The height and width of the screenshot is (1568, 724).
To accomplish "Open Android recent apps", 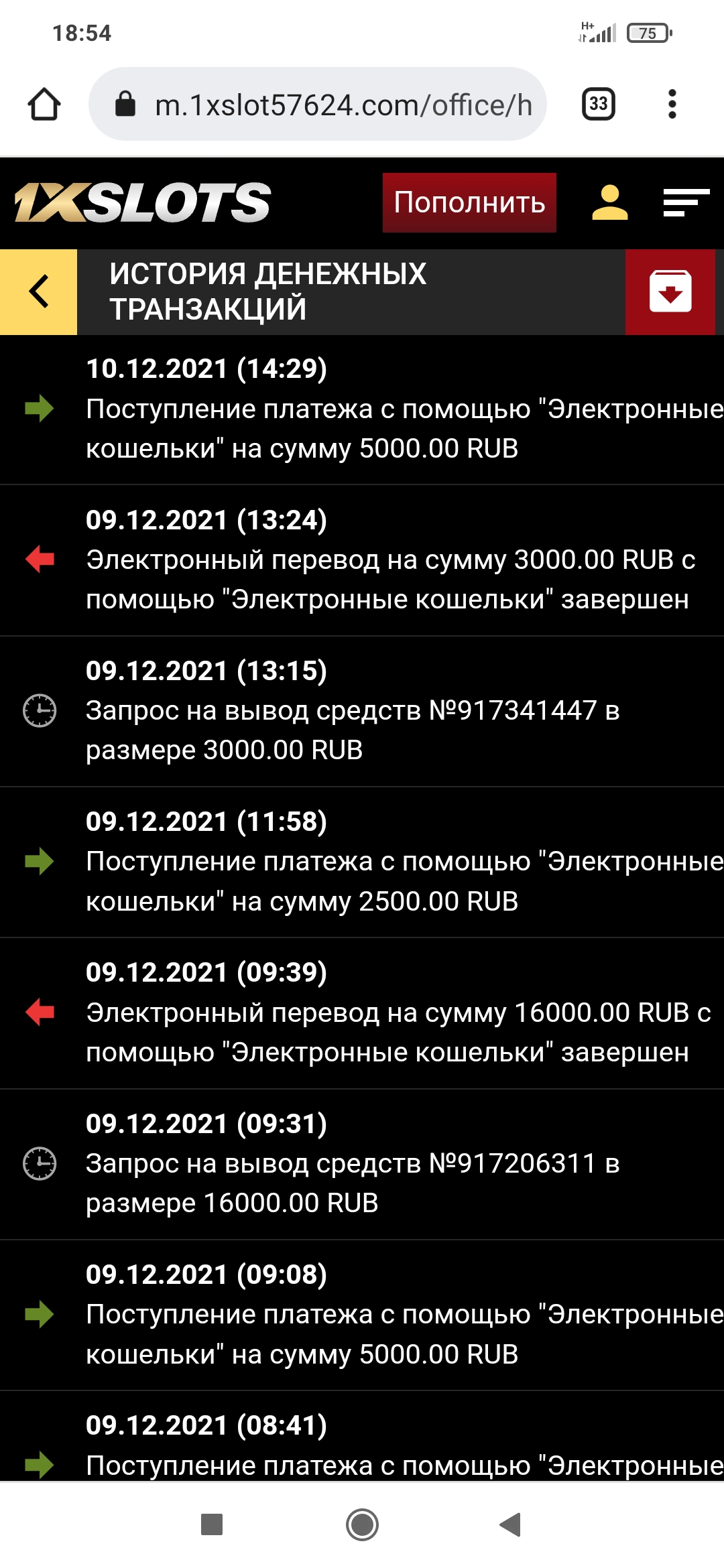I will 212,1524.
